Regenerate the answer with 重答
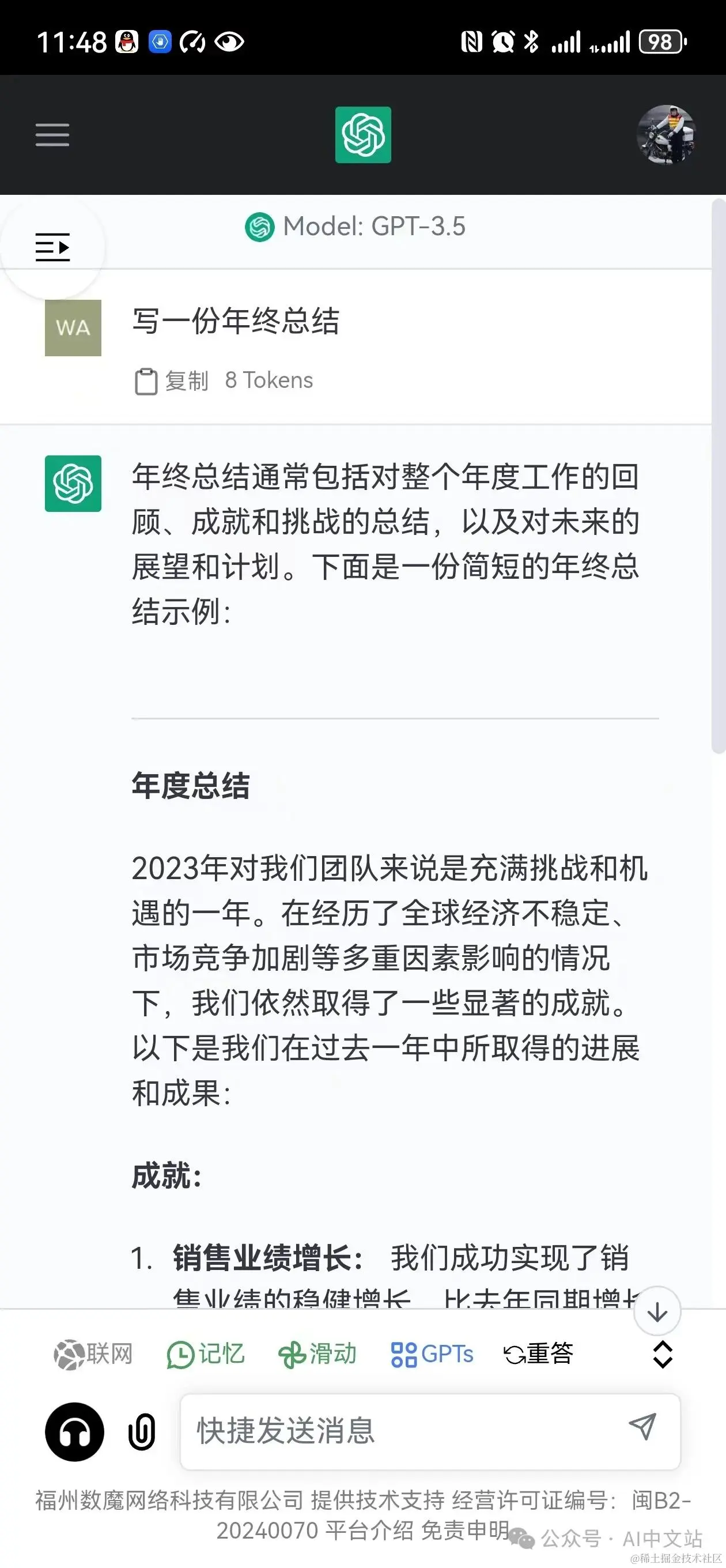 tap(539, 1354)
